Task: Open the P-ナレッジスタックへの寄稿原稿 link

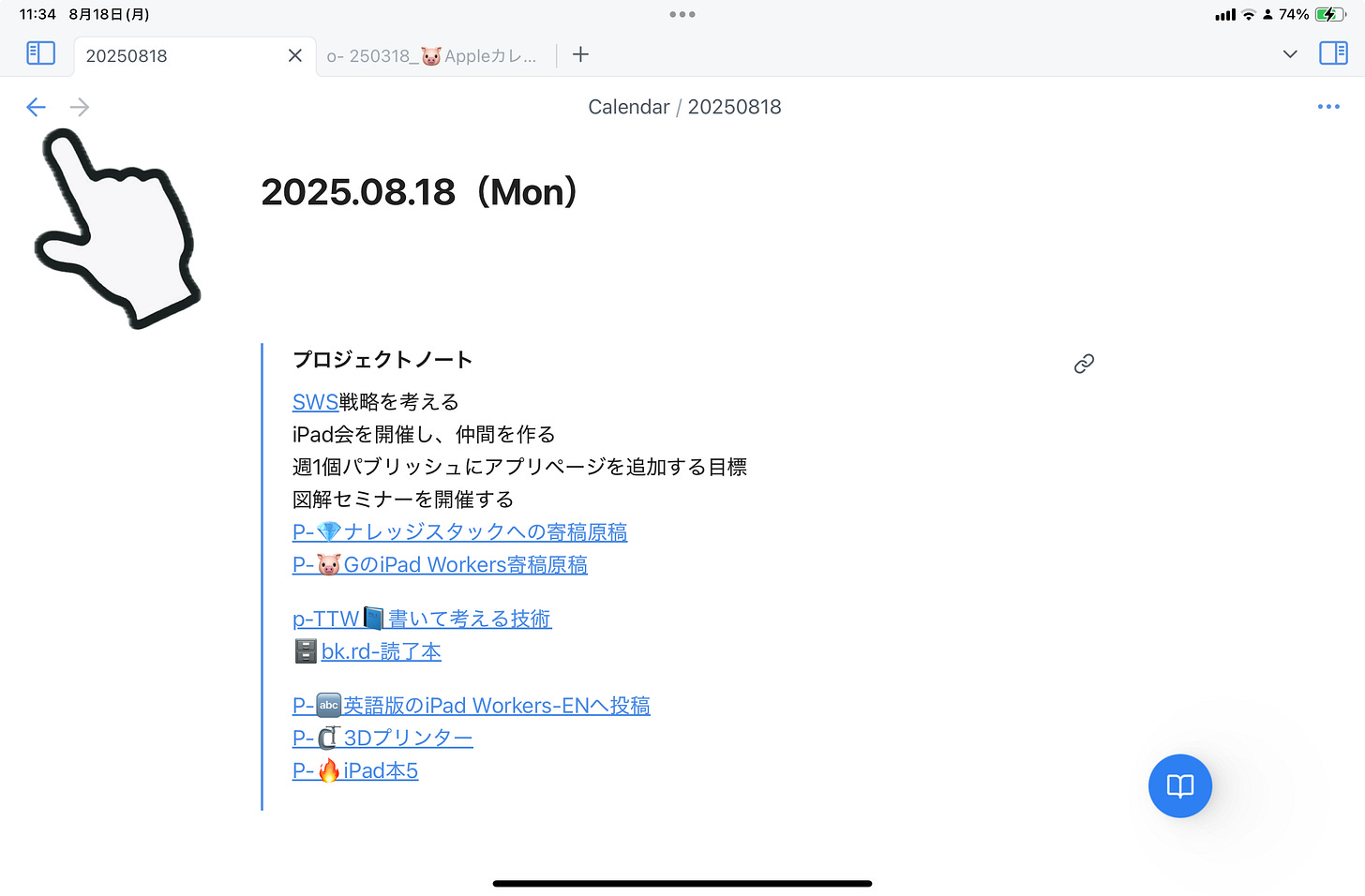Action: 459,532
